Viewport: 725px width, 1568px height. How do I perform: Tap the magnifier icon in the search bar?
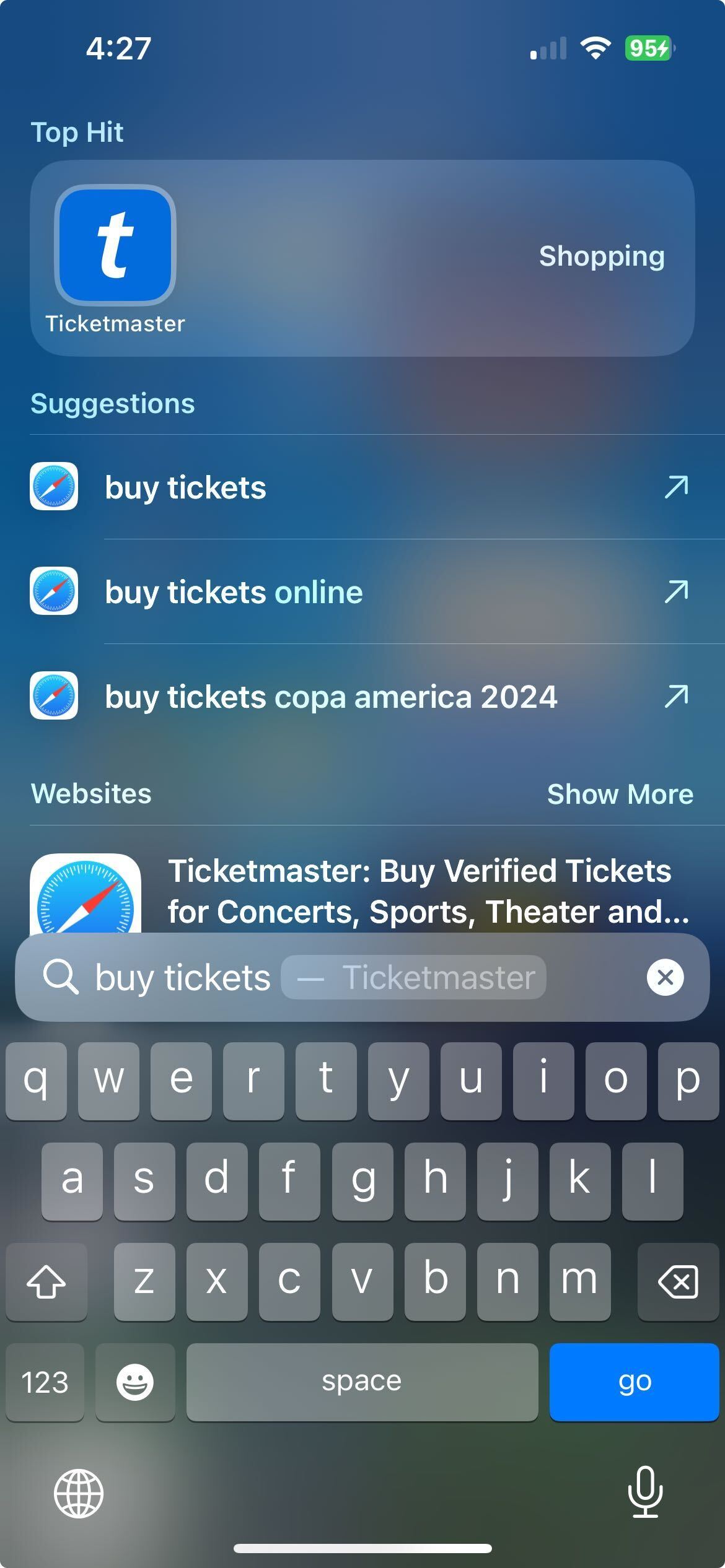tap(64, 977)
